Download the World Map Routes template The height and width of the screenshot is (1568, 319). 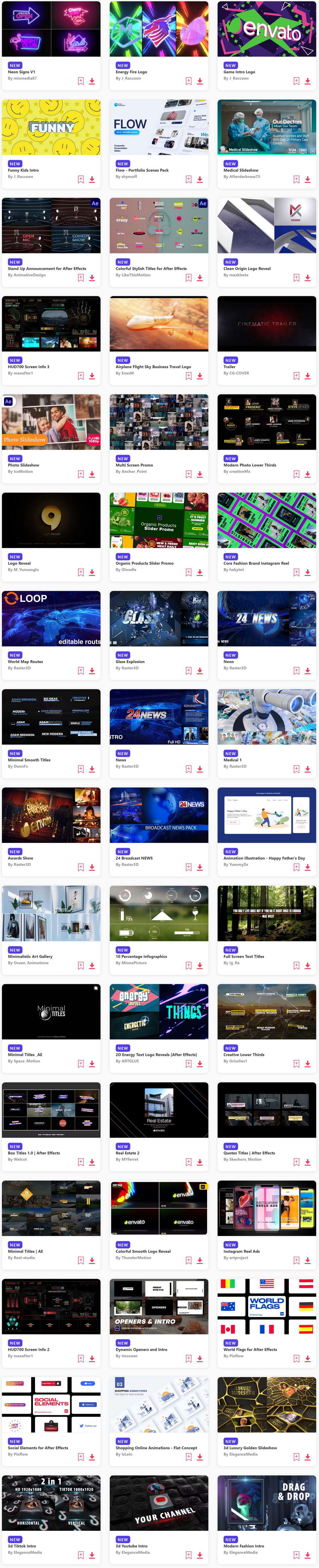tap(92, 671)
